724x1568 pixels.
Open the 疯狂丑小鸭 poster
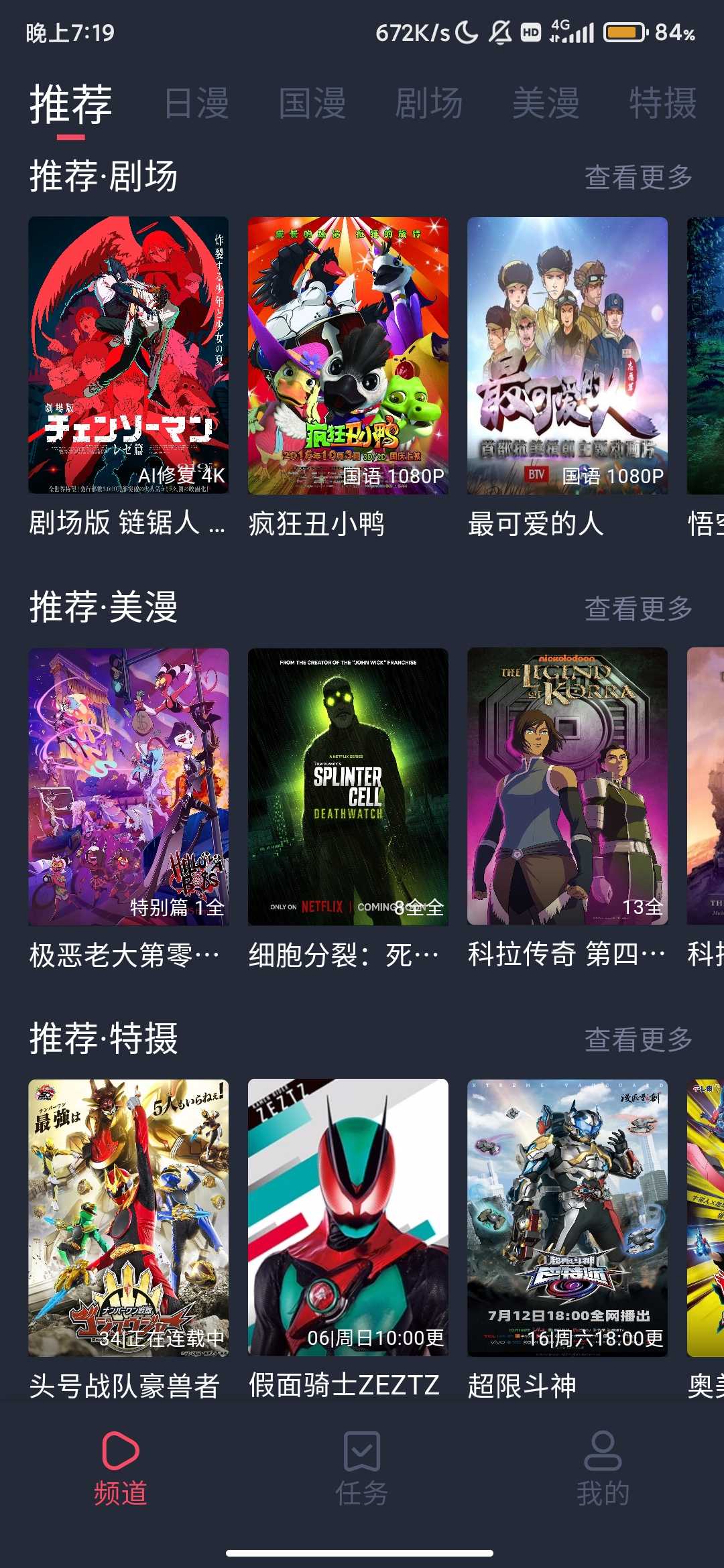[x=348, y=356]
